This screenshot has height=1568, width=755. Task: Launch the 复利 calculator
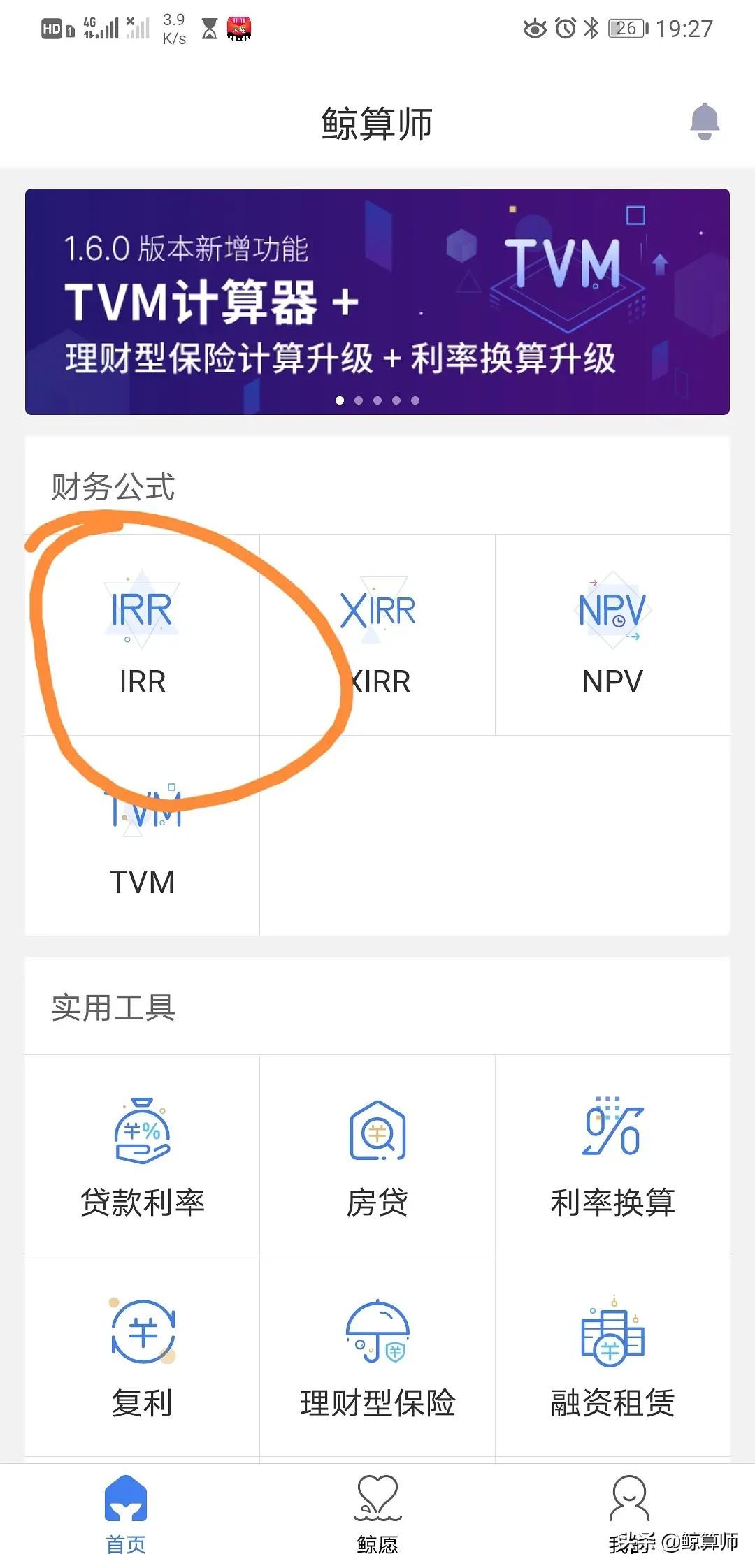click(x=142, y=1356)
